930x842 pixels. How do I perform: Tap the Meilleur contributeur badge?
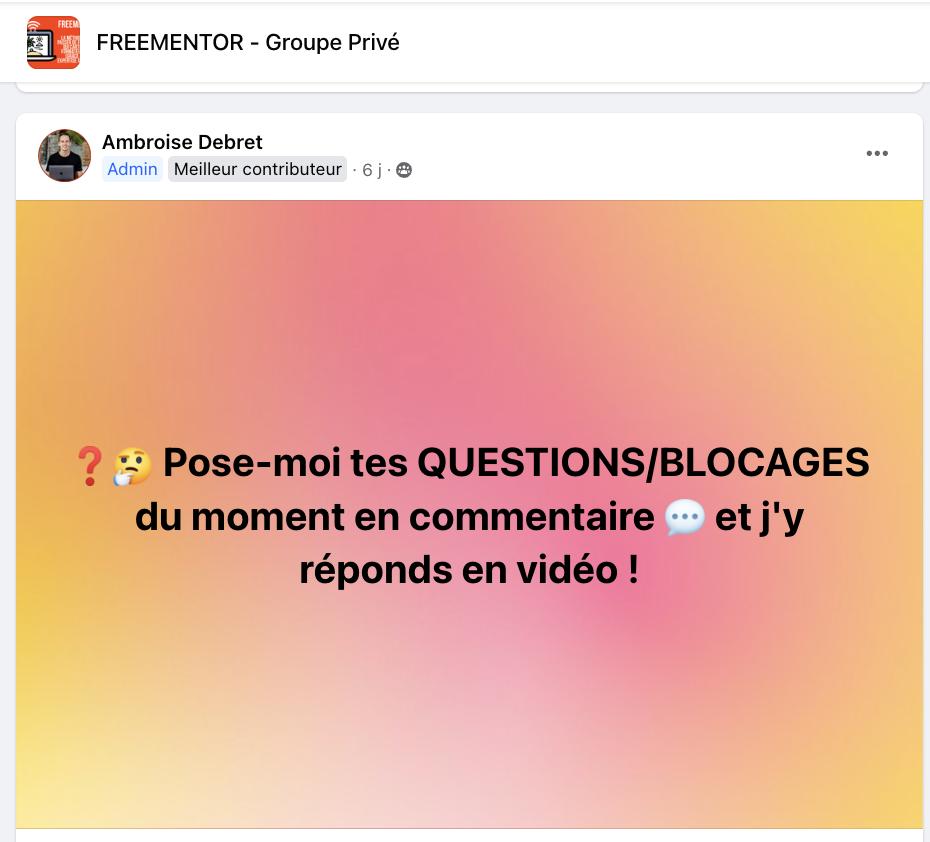point(258,169)
